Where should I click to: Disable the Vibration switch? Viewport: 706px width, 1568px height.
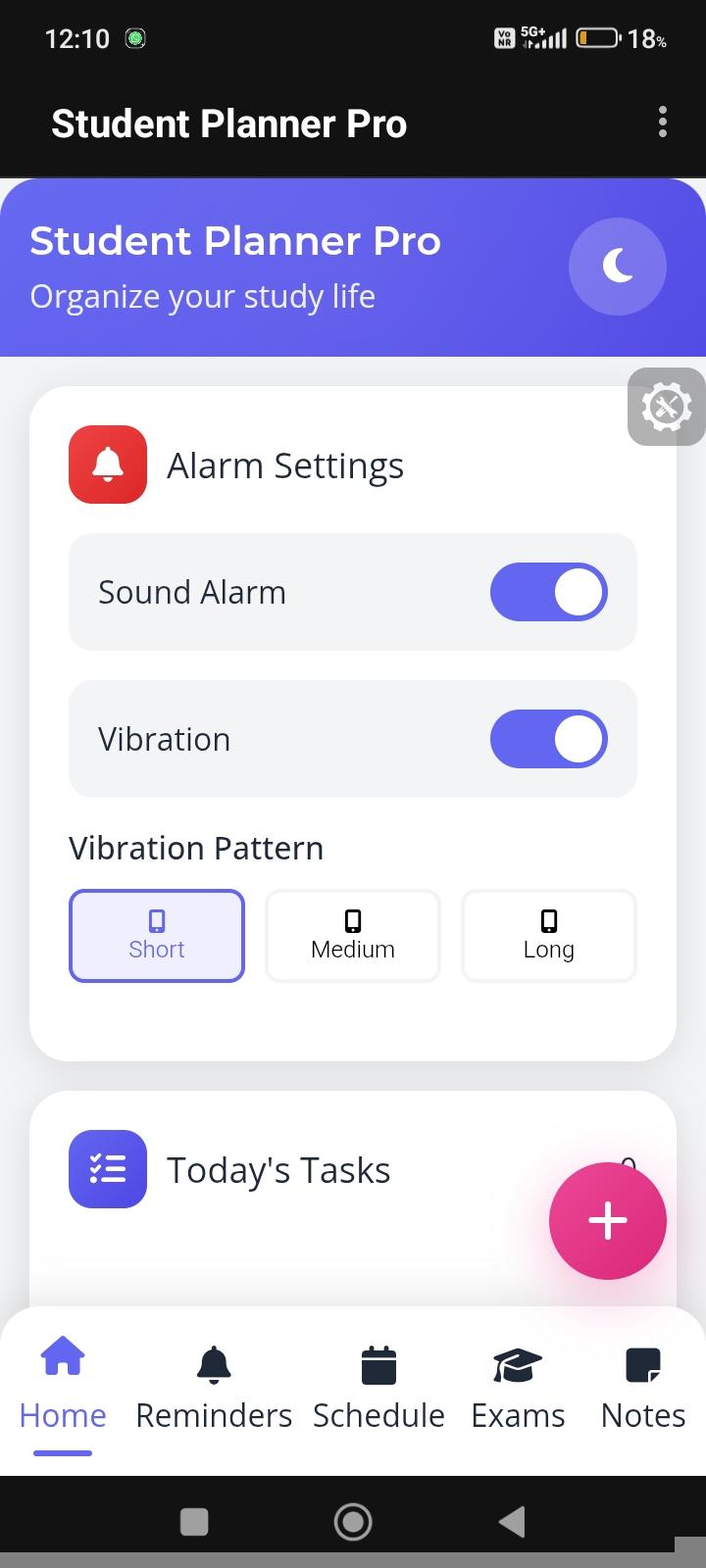(x=548, y=739)
